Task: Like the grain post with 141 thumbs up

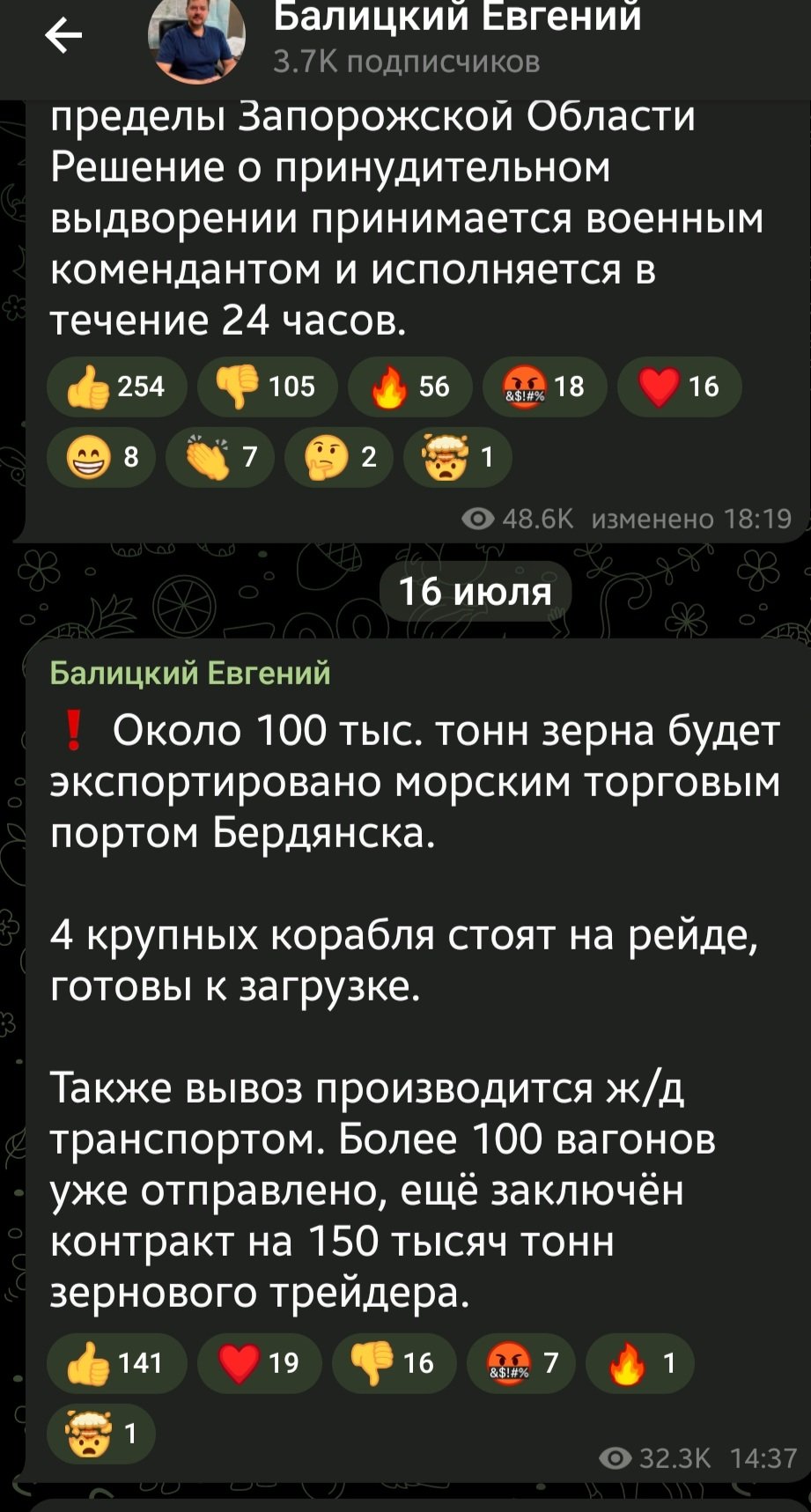Action: pyautogui.click(x=117, y=1363)
